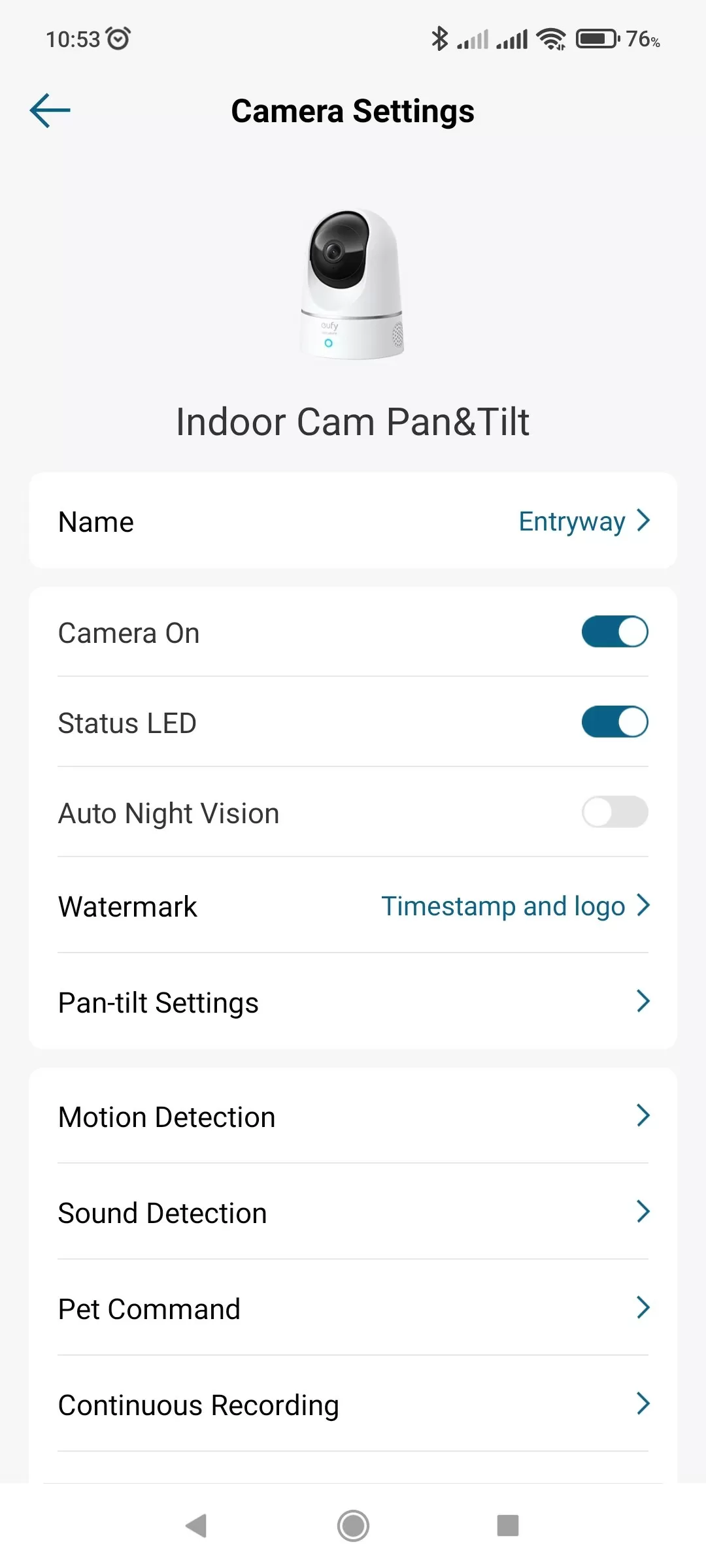Go back from Camera Settings
This screenshot has width=706, height=1568.
50,110
